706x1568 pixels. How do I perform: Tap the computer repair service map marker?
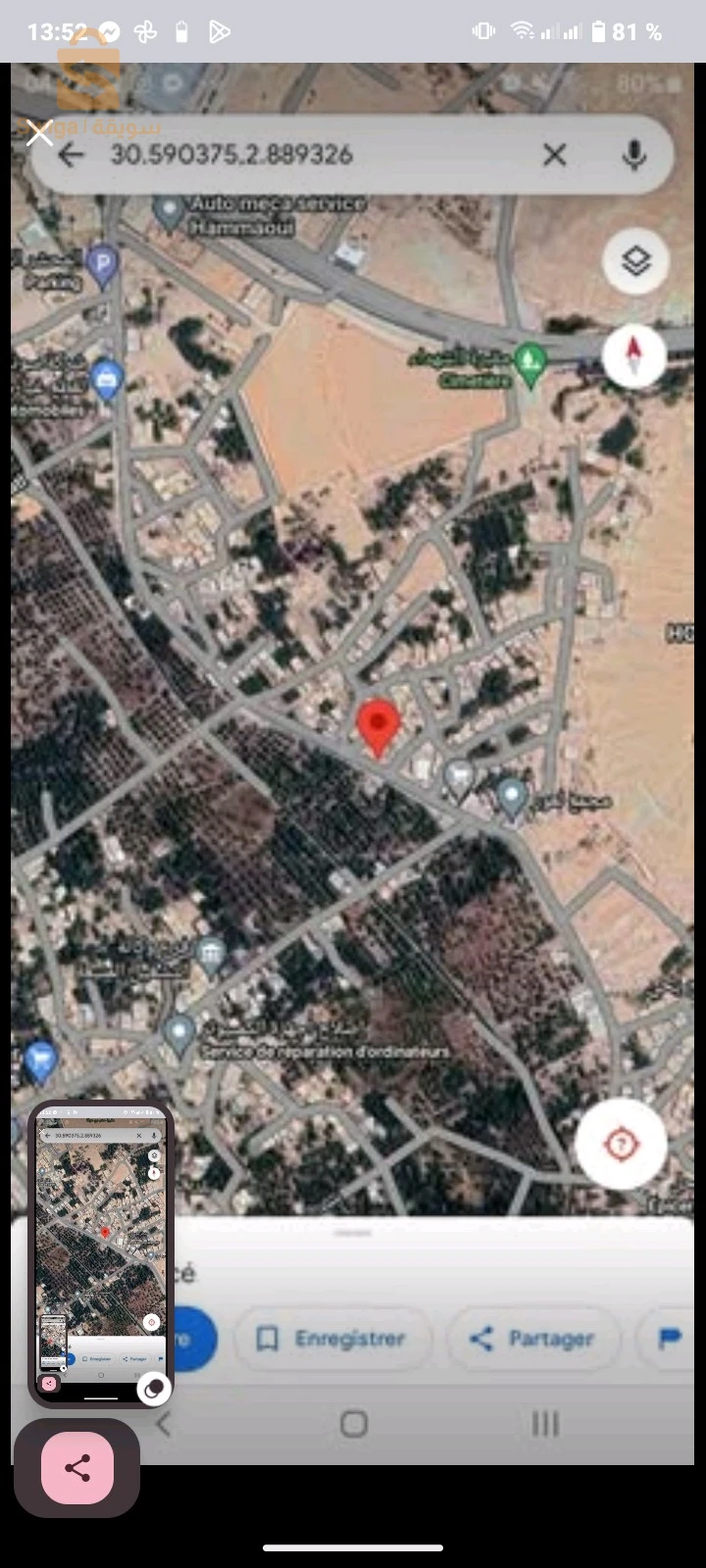coord(179,1028)
